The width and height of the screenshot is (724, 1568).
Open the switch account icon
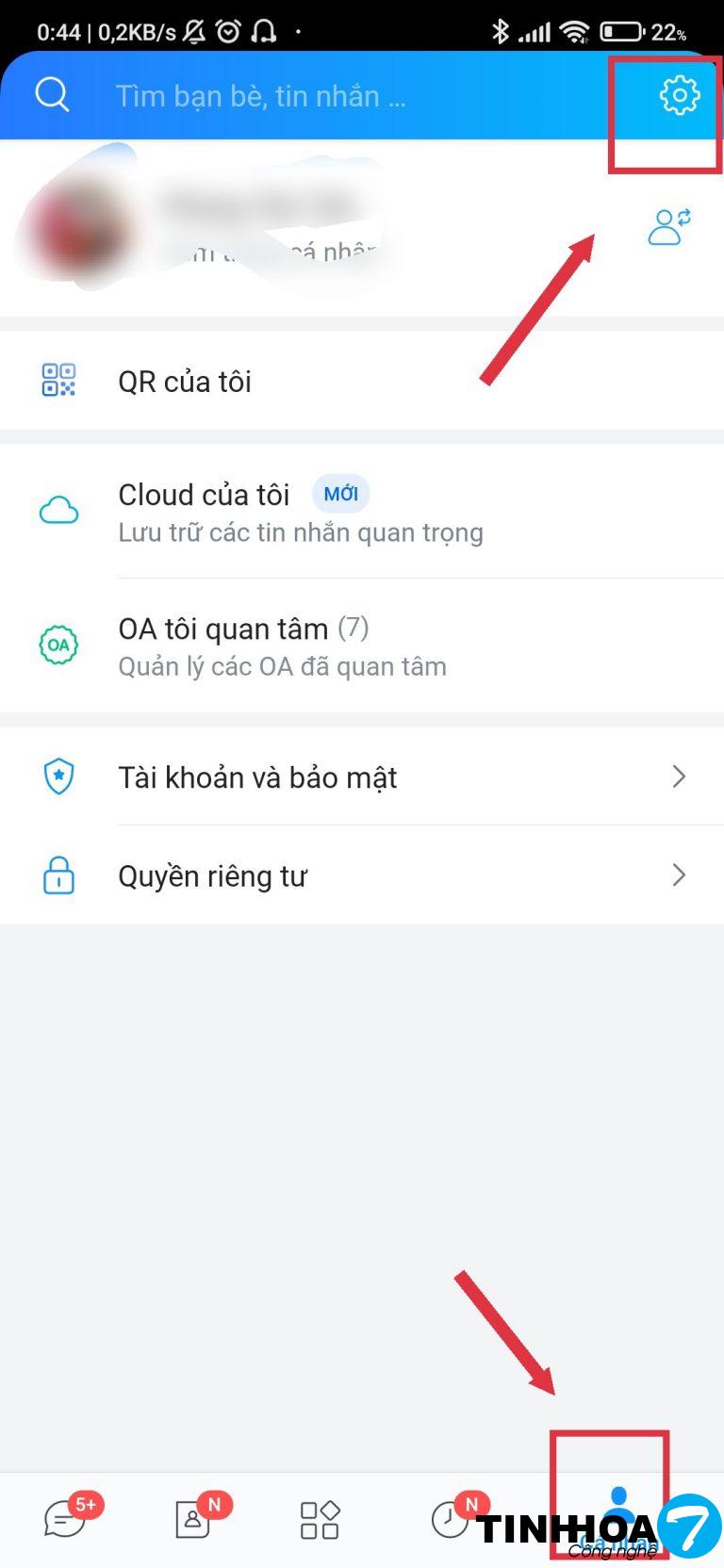(x=668, y=227)
